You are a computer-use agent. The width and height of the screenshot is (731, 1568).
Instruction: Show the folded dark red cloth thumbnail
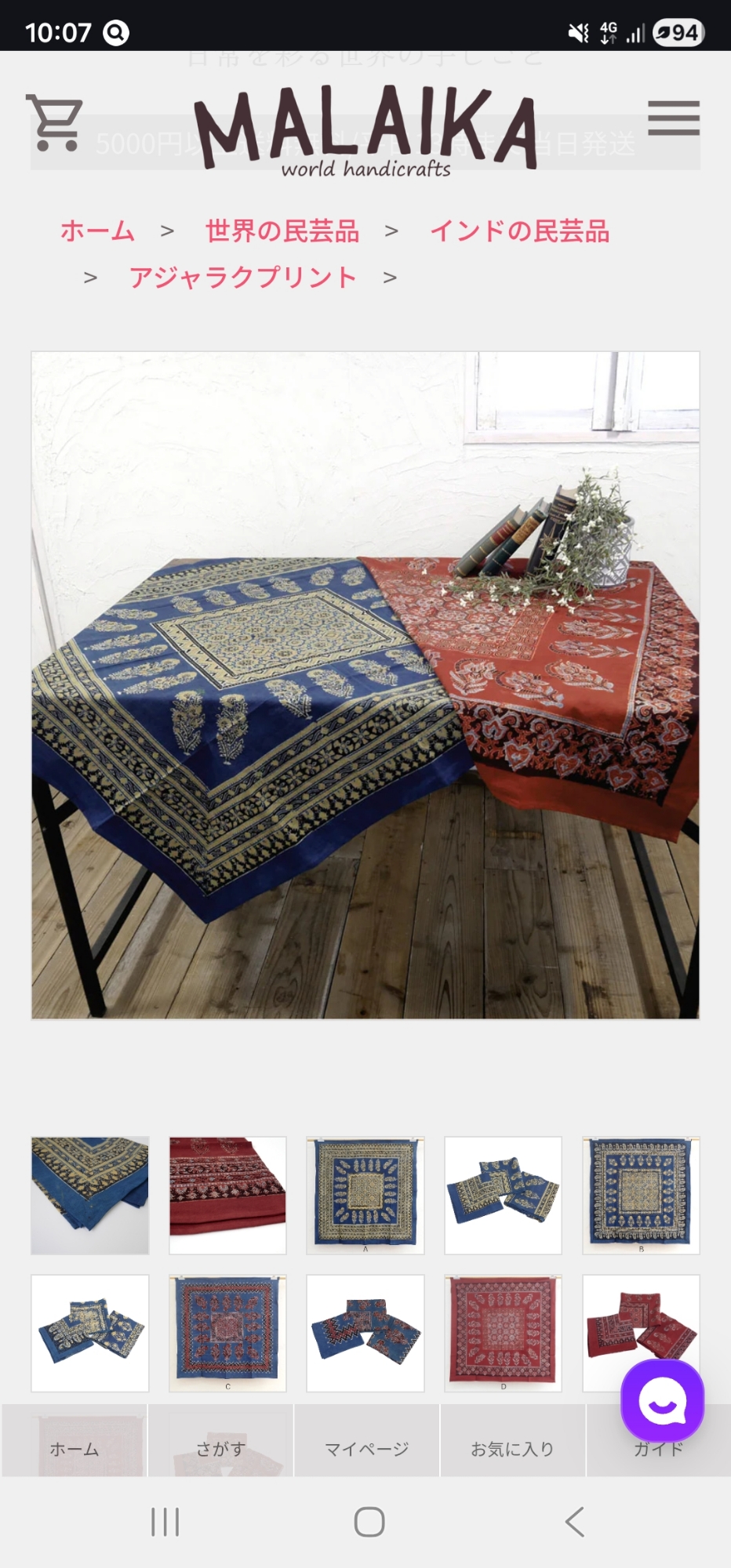tap(227, 1195)
